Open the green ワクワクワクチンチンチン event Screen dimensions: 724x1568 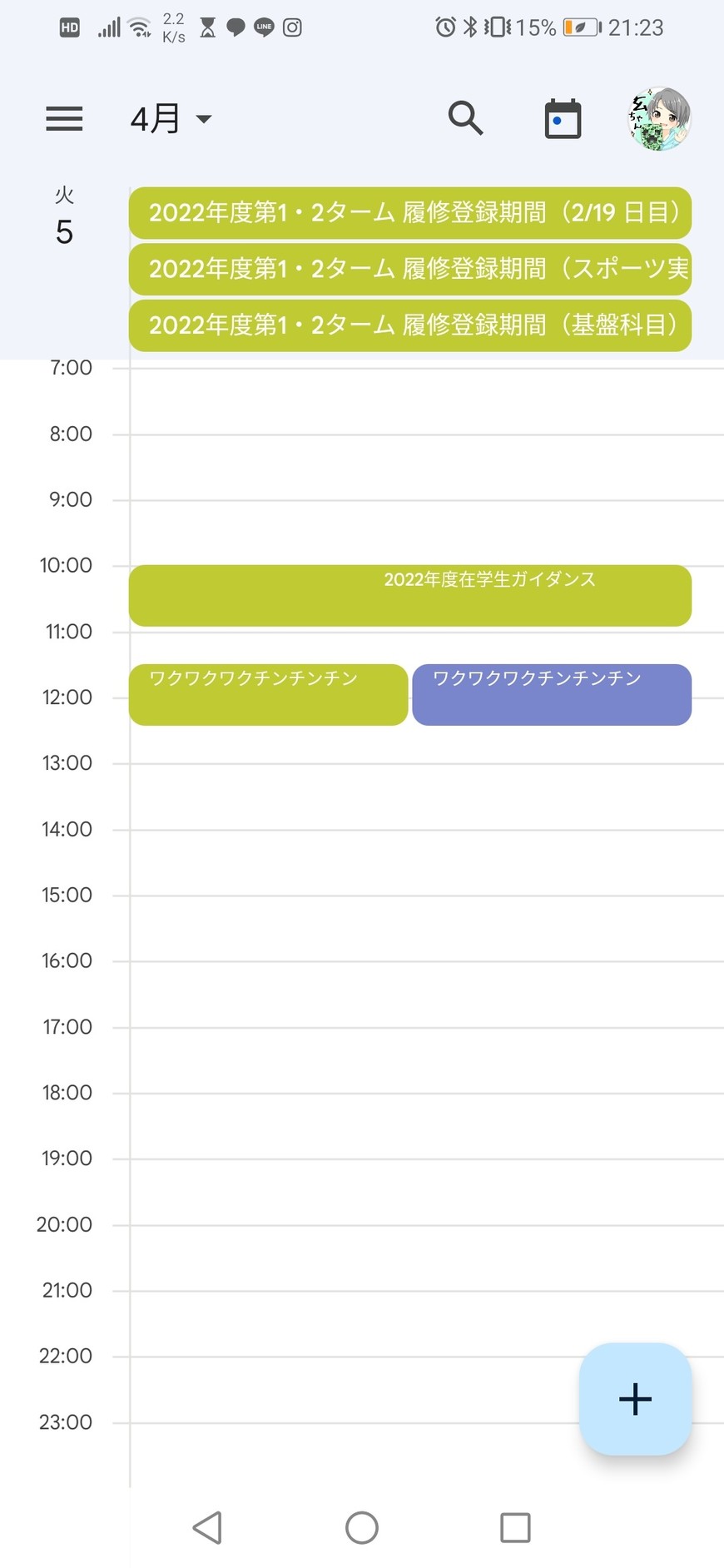(x=268, y=694)
